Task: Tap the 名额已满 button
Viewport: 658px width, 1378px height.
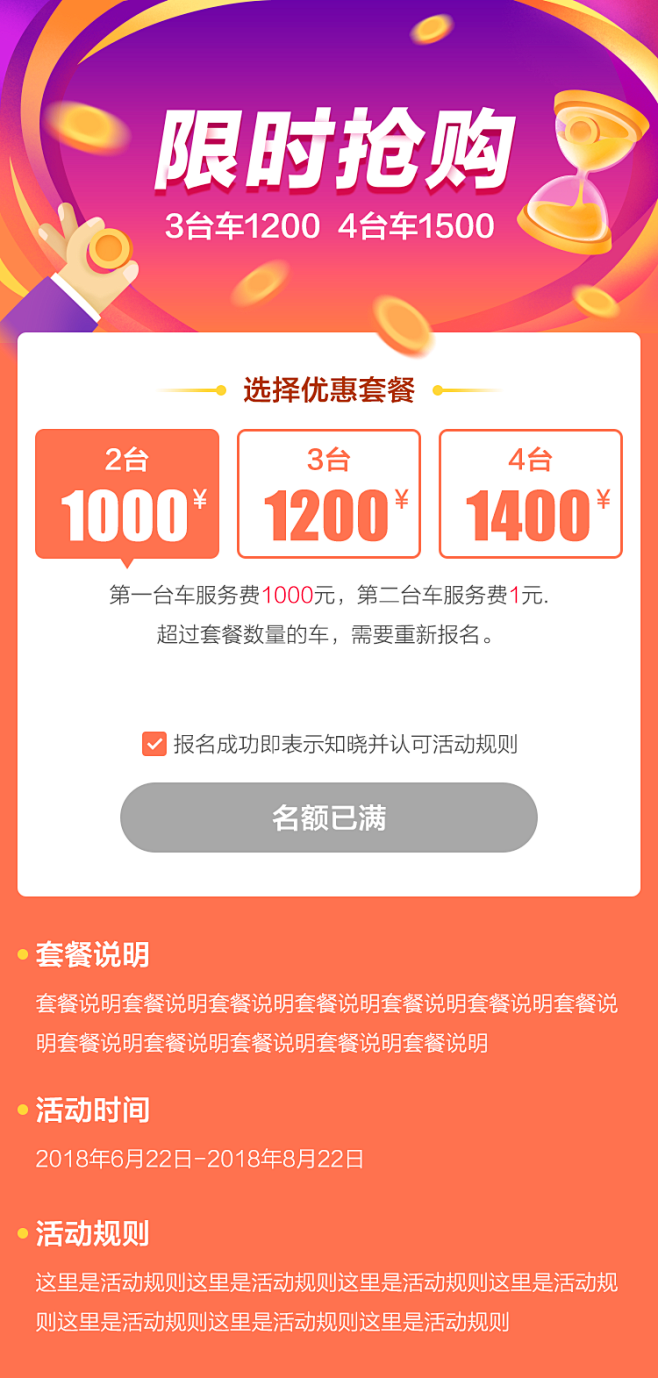Action: pos(329,818)
